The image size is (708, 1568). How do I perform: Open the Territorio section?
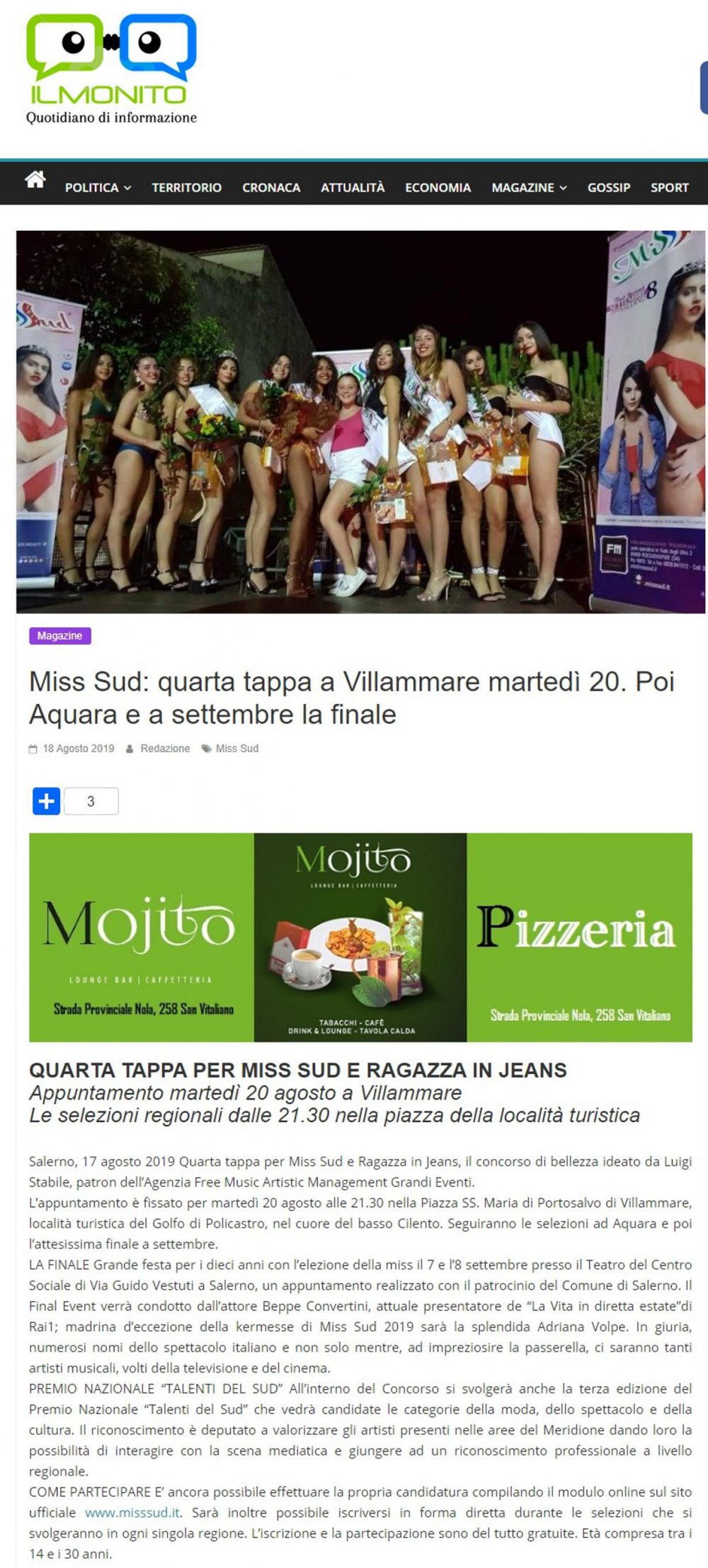(186, 188)
